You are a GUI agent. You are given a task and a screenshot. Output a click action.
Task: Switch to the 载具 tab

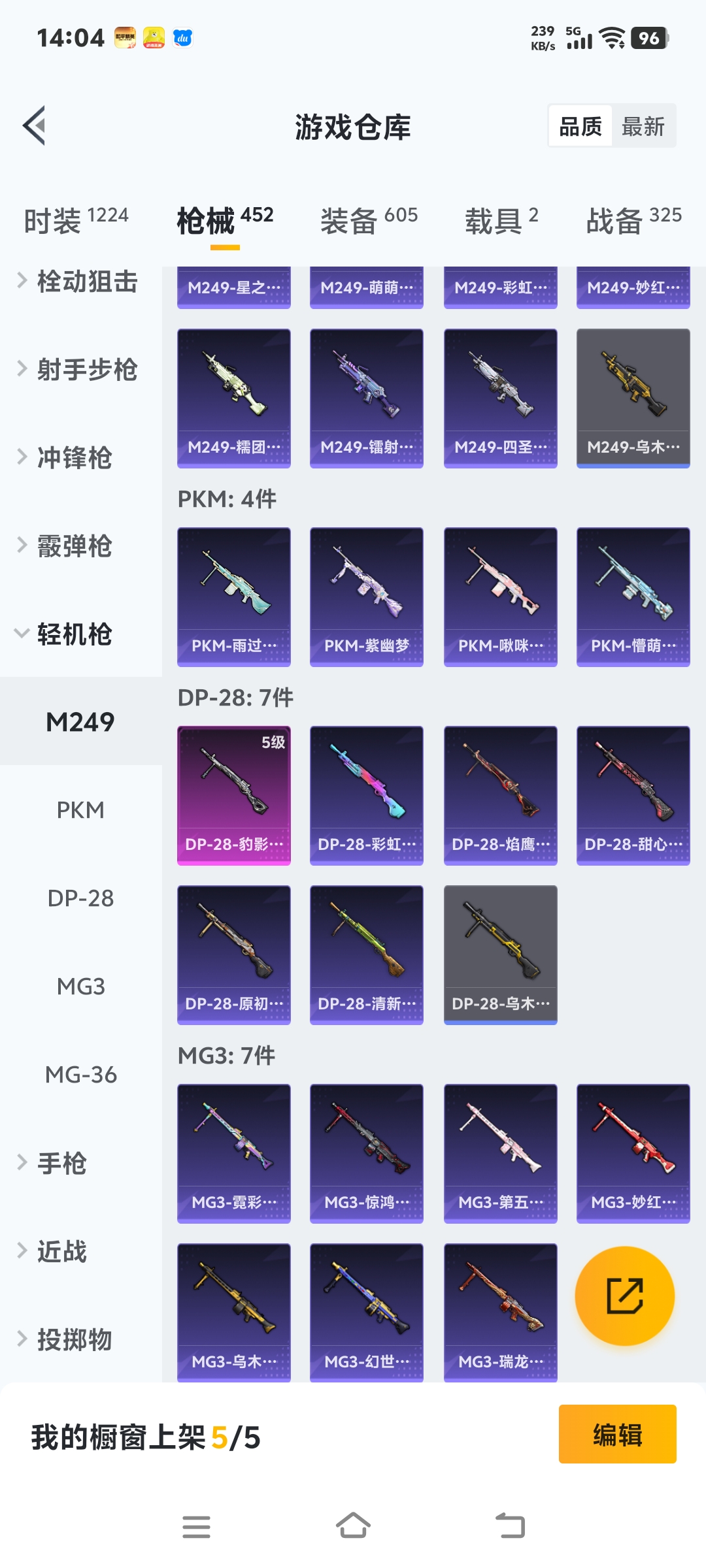(x=501, y=221)
